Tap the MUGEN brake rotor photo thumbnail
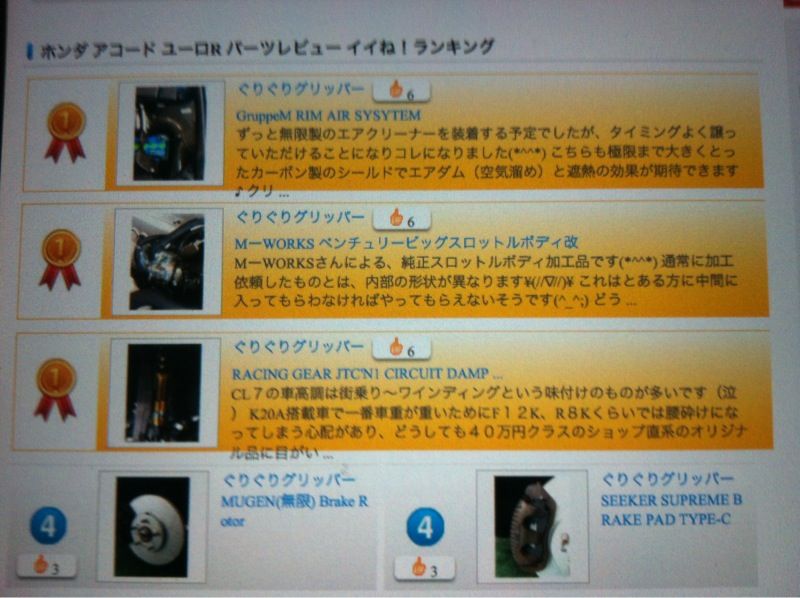The width and height of the screenshot is (800, 598). (152, 528)
